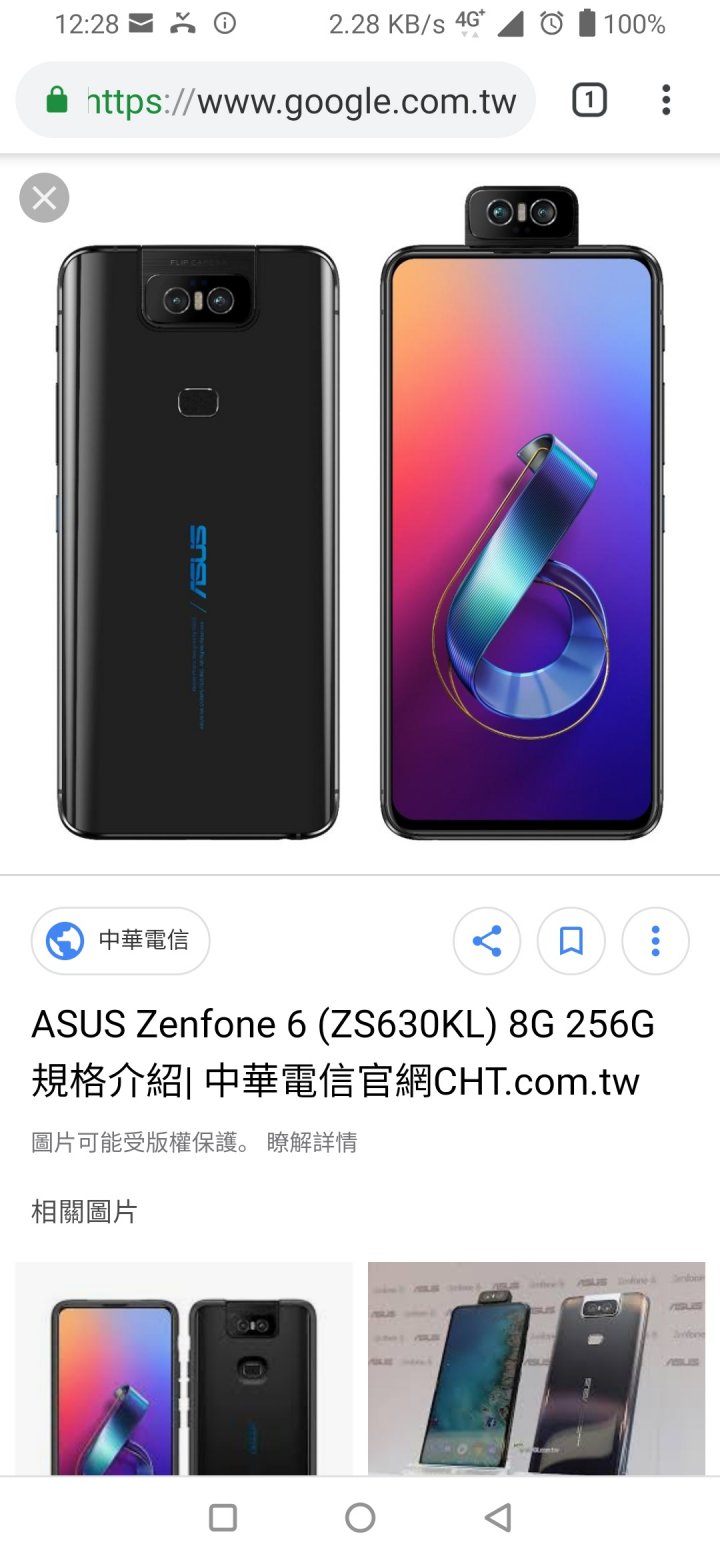The image size is (720, 1560).
Task: Open more options for this image
Action: click(655, 941)
